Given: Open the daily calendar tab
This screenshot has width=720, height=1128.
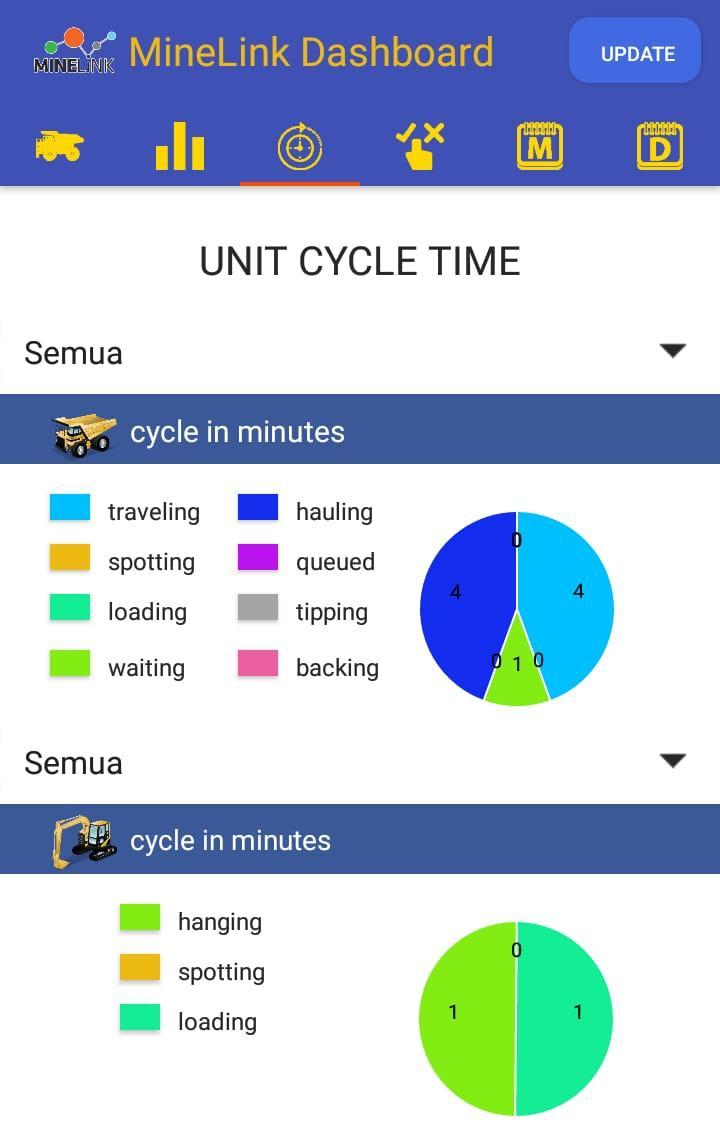Looking at the screenshot, I should coord(660,147).
